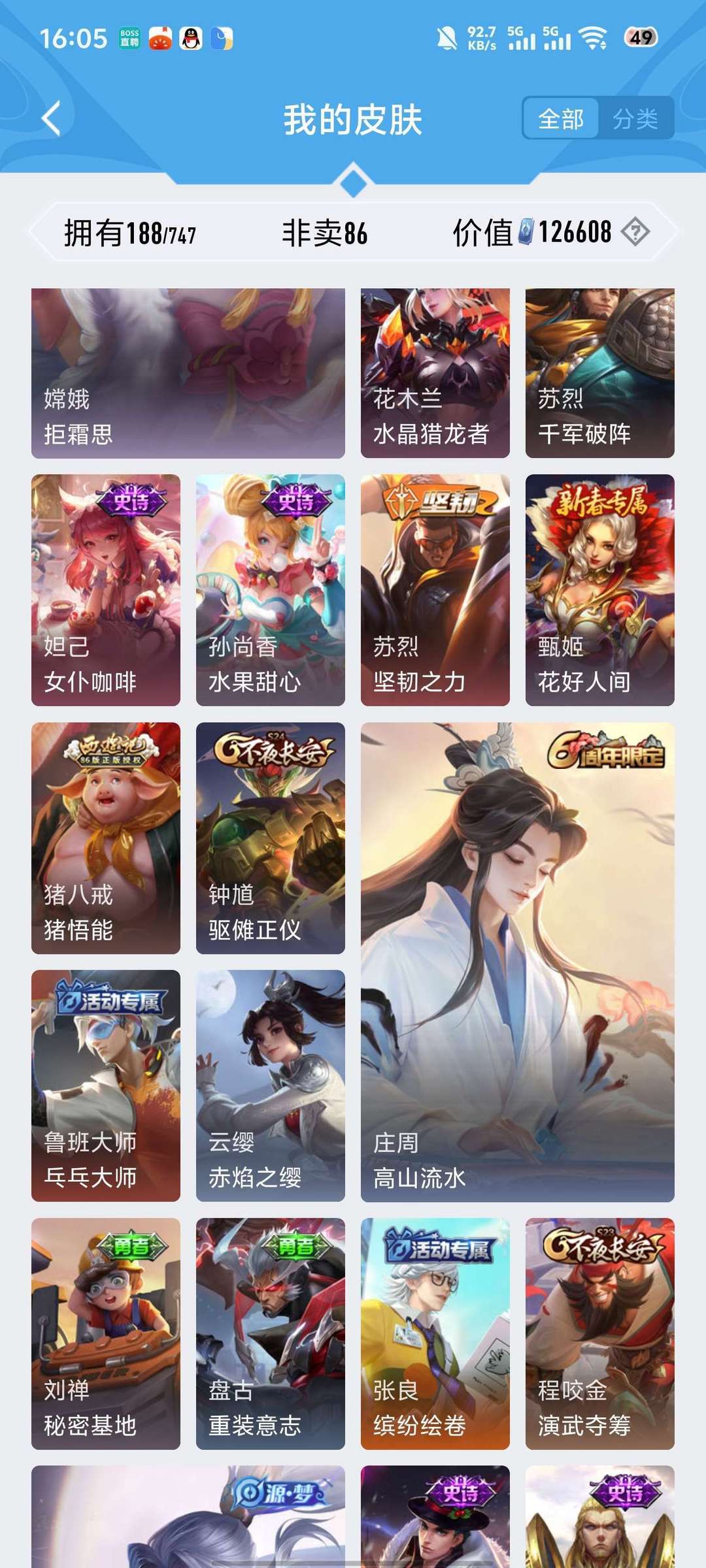This screenshot has height=1568, width=706.
Task: Select the 全部 tab
Action: click(561, 118)
